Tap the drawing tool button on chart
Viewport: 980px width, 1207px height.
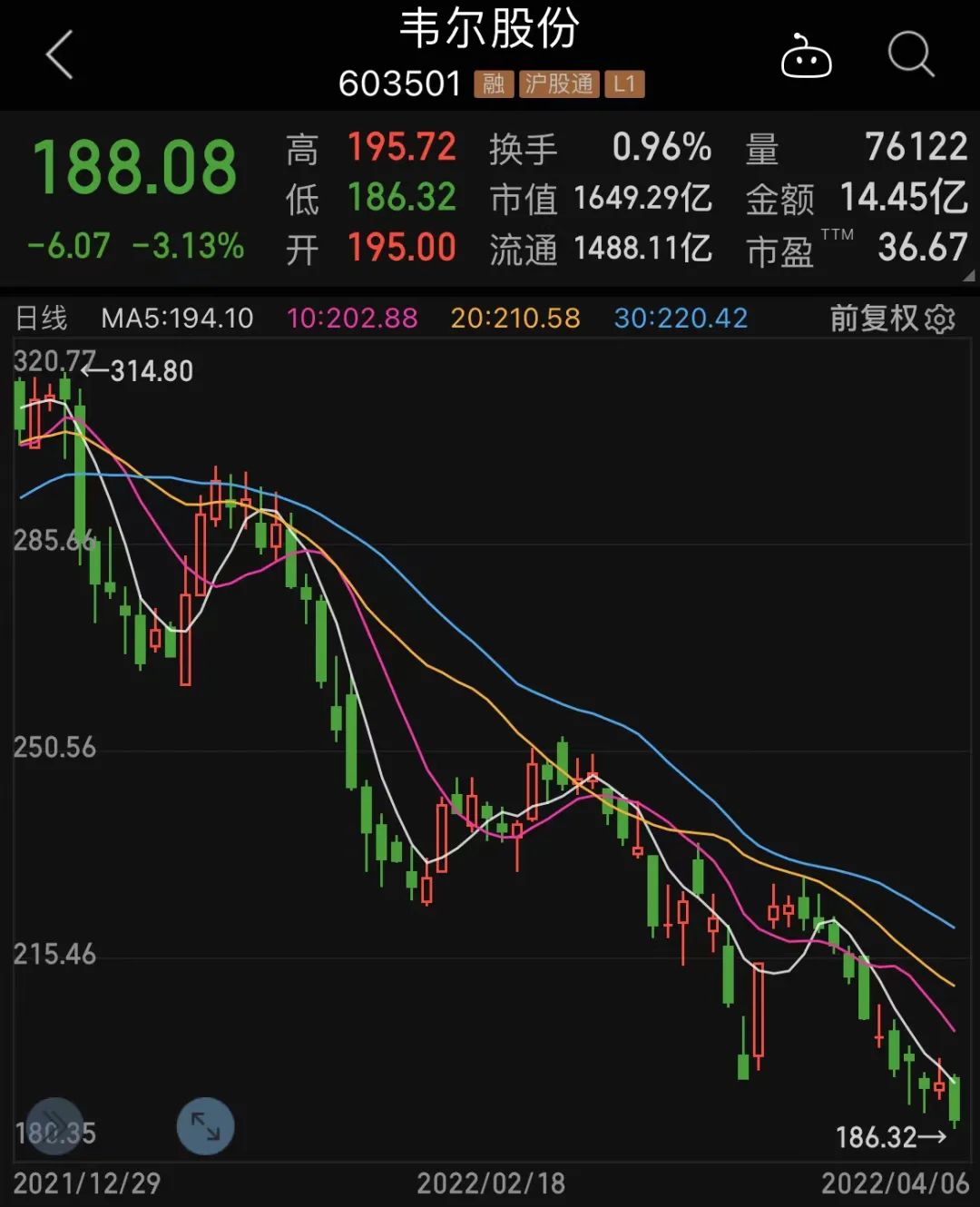click(x=55, y=1126)
